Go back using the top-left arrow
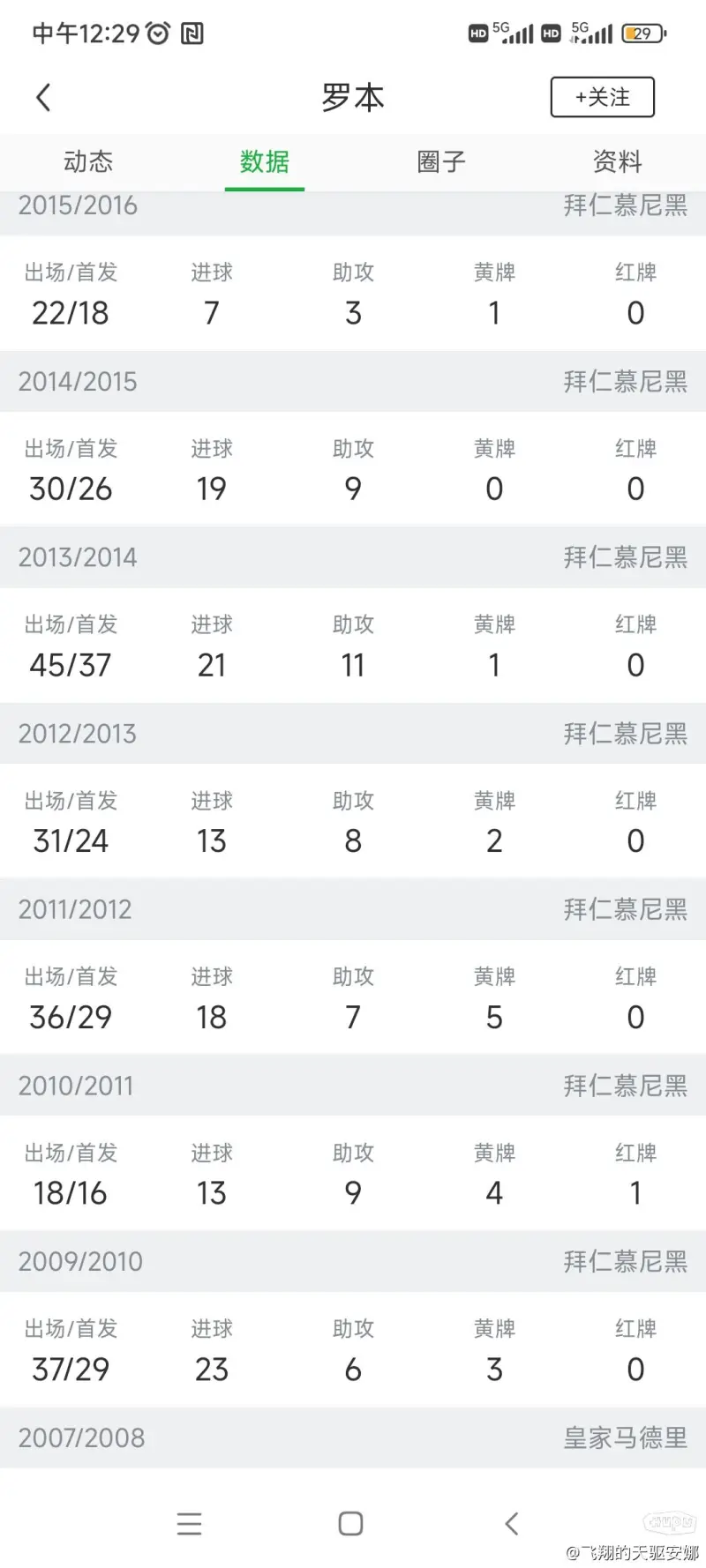Viewport: 706px width, 1568px height. coord(43,97)
